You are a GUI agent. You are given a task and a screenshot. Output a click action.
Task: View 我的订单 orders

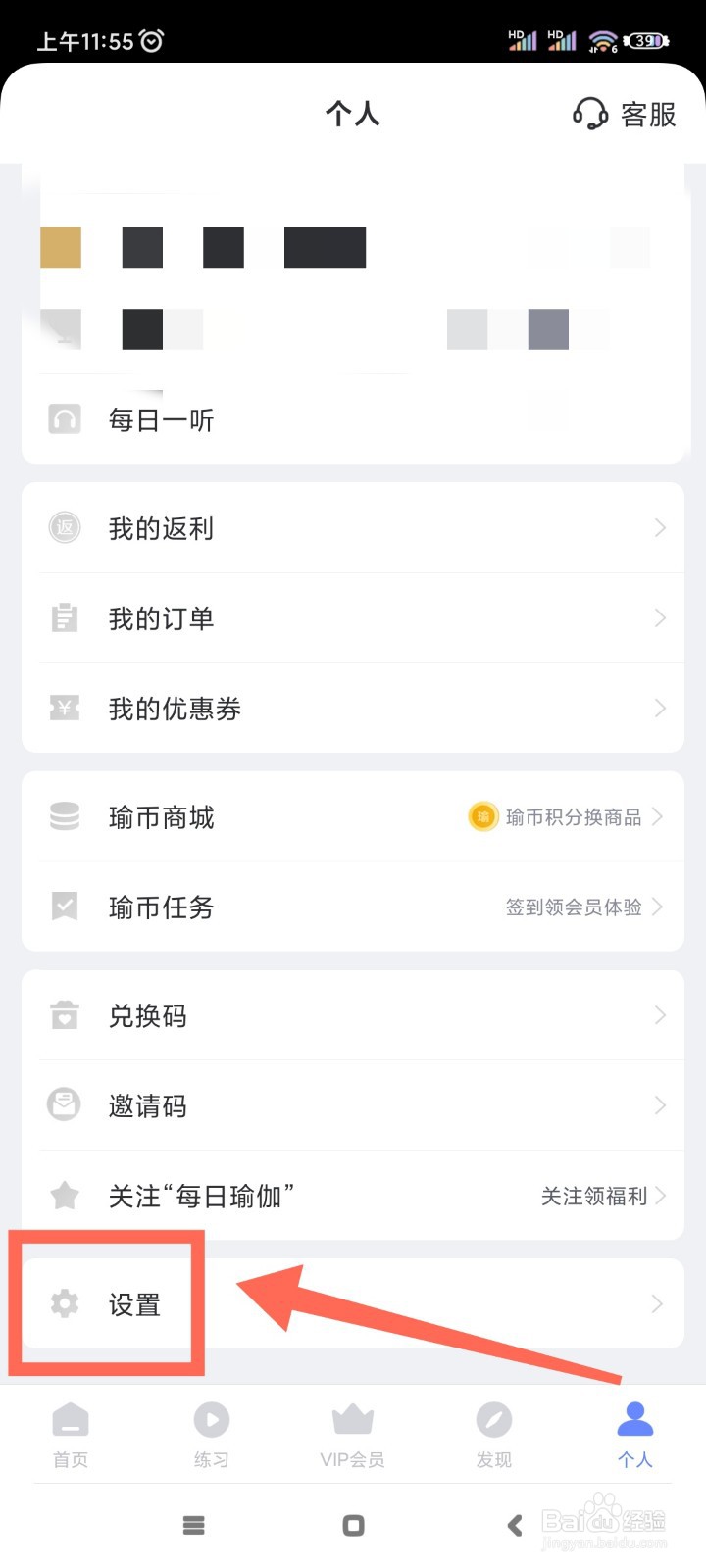[353, 618]
